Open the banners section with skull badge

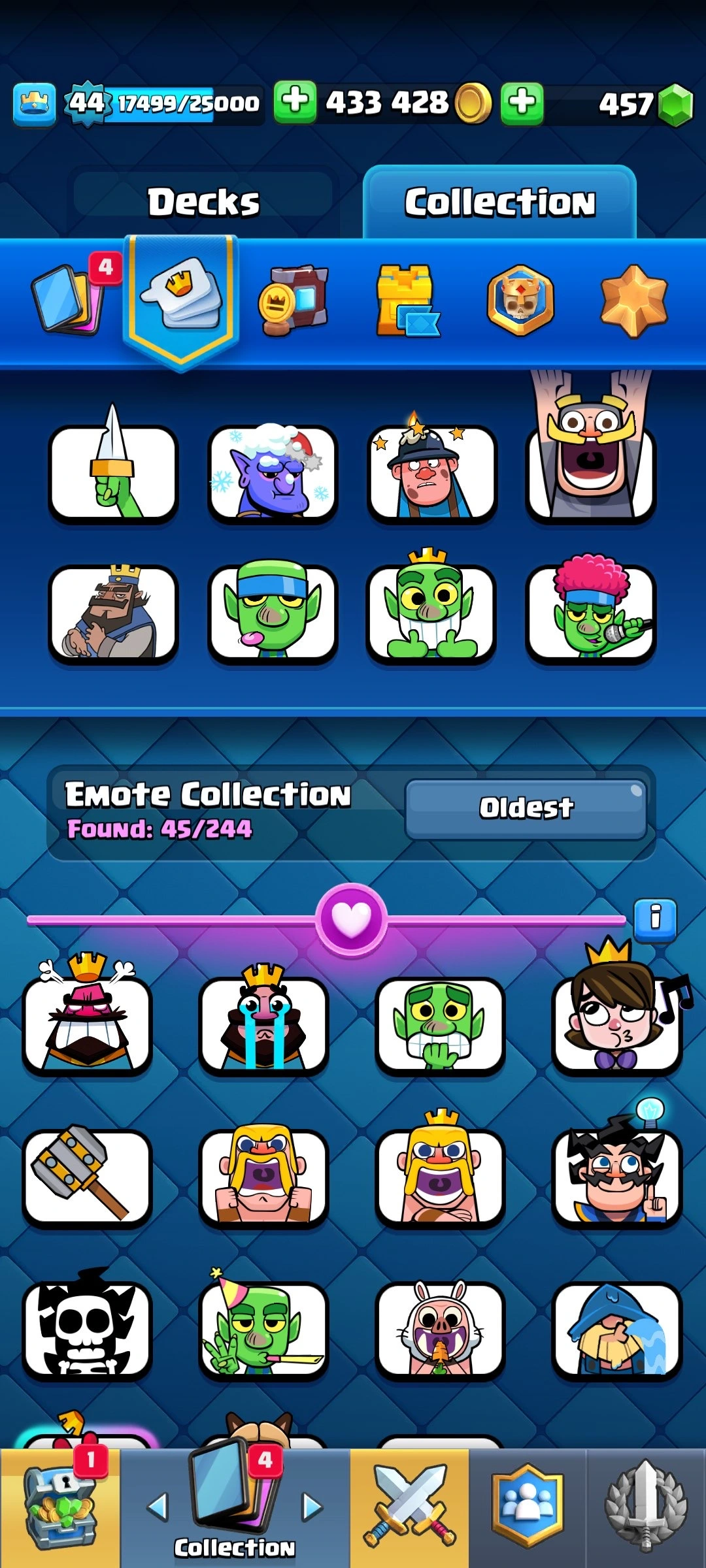(520, 301)
